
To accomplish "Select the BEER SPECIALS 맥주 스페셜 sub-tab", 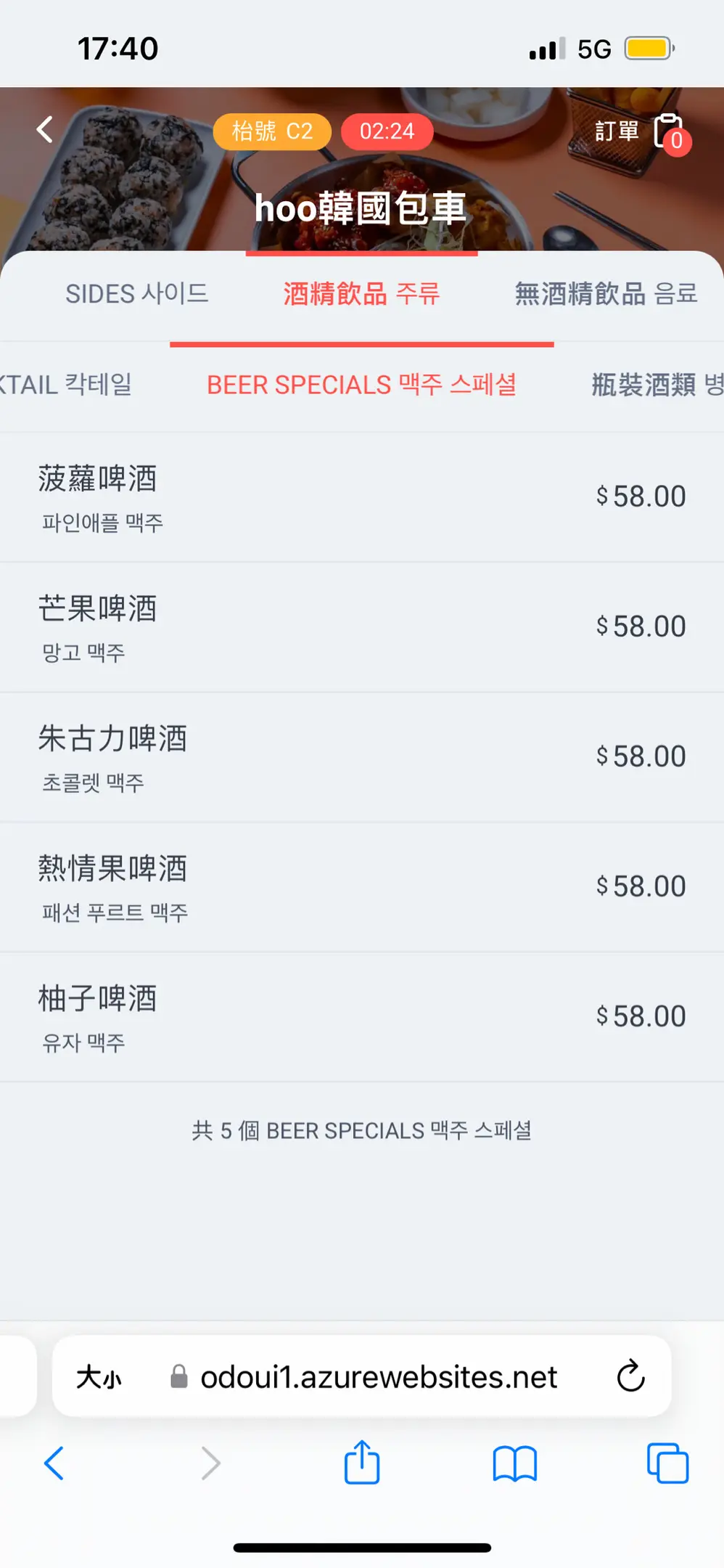I will point(361,384).
